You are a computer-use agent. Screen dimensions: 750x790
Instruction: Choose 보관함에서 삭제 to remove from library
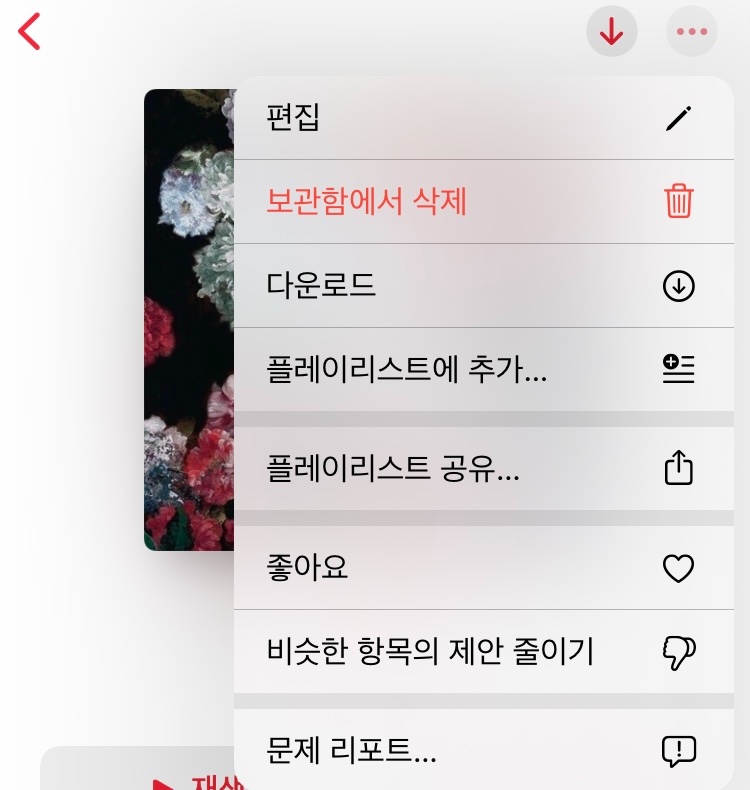(x=483, y=202)
